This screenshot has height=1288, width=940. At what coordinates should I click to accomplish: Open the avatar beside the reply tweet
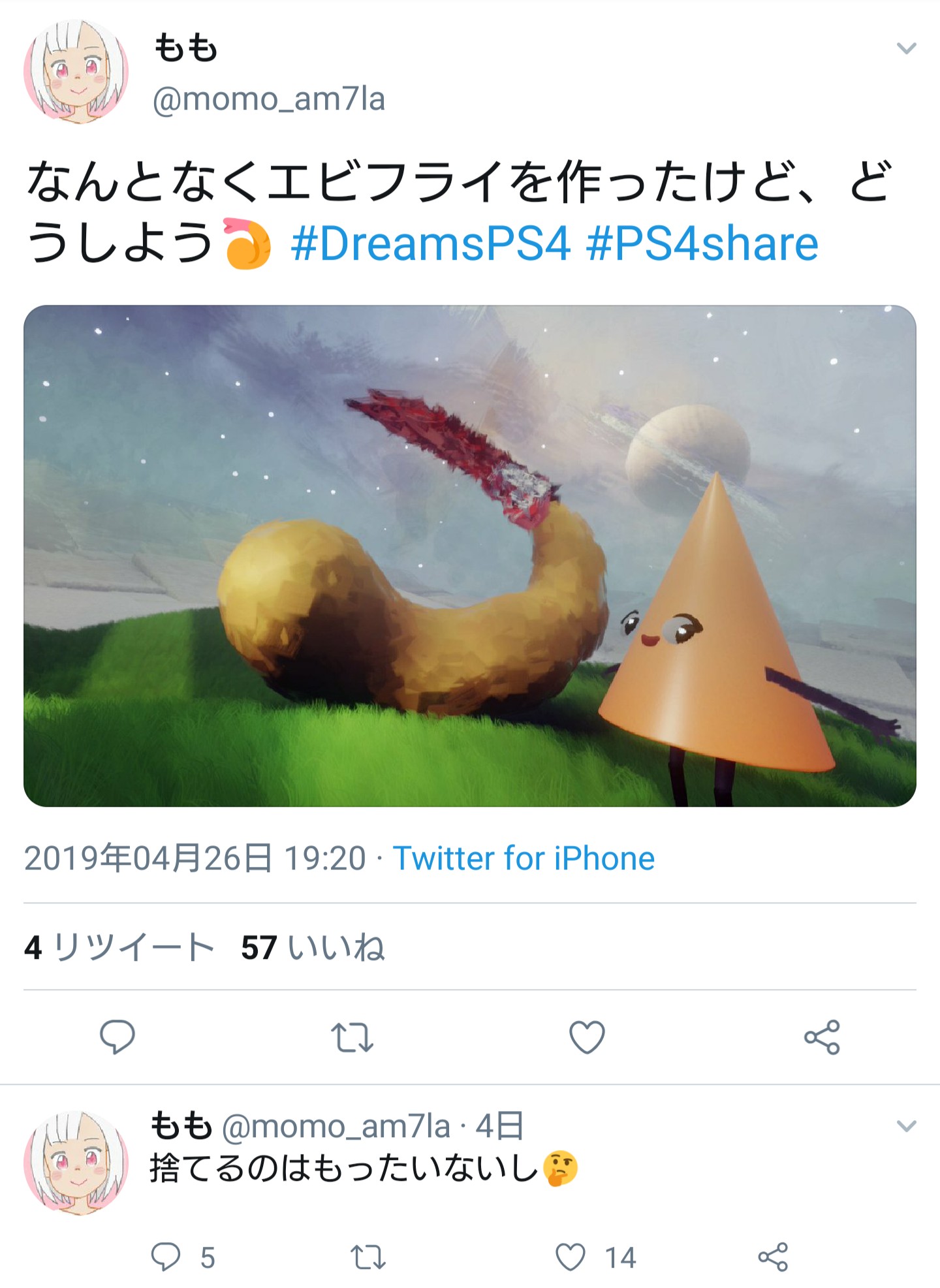point(76,1163)
